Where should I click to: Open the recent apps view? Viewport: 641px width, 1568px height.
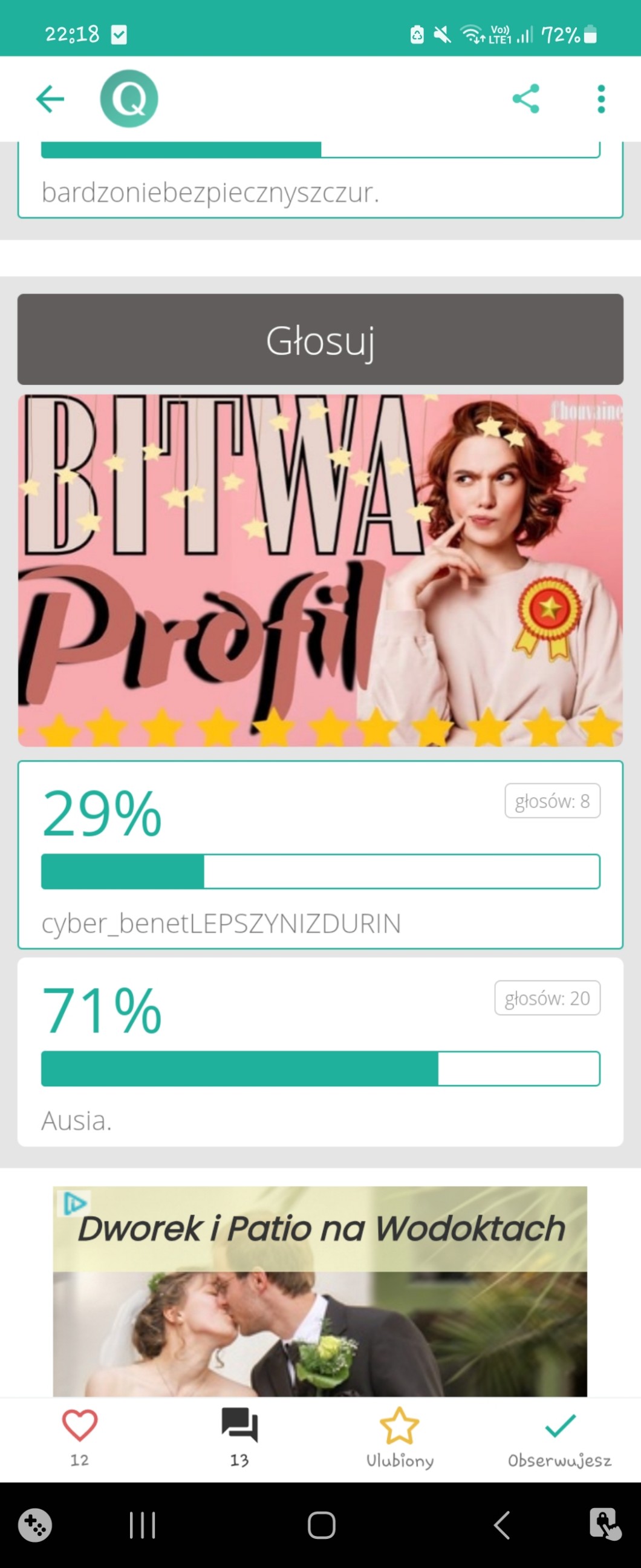coord(142,1526)
